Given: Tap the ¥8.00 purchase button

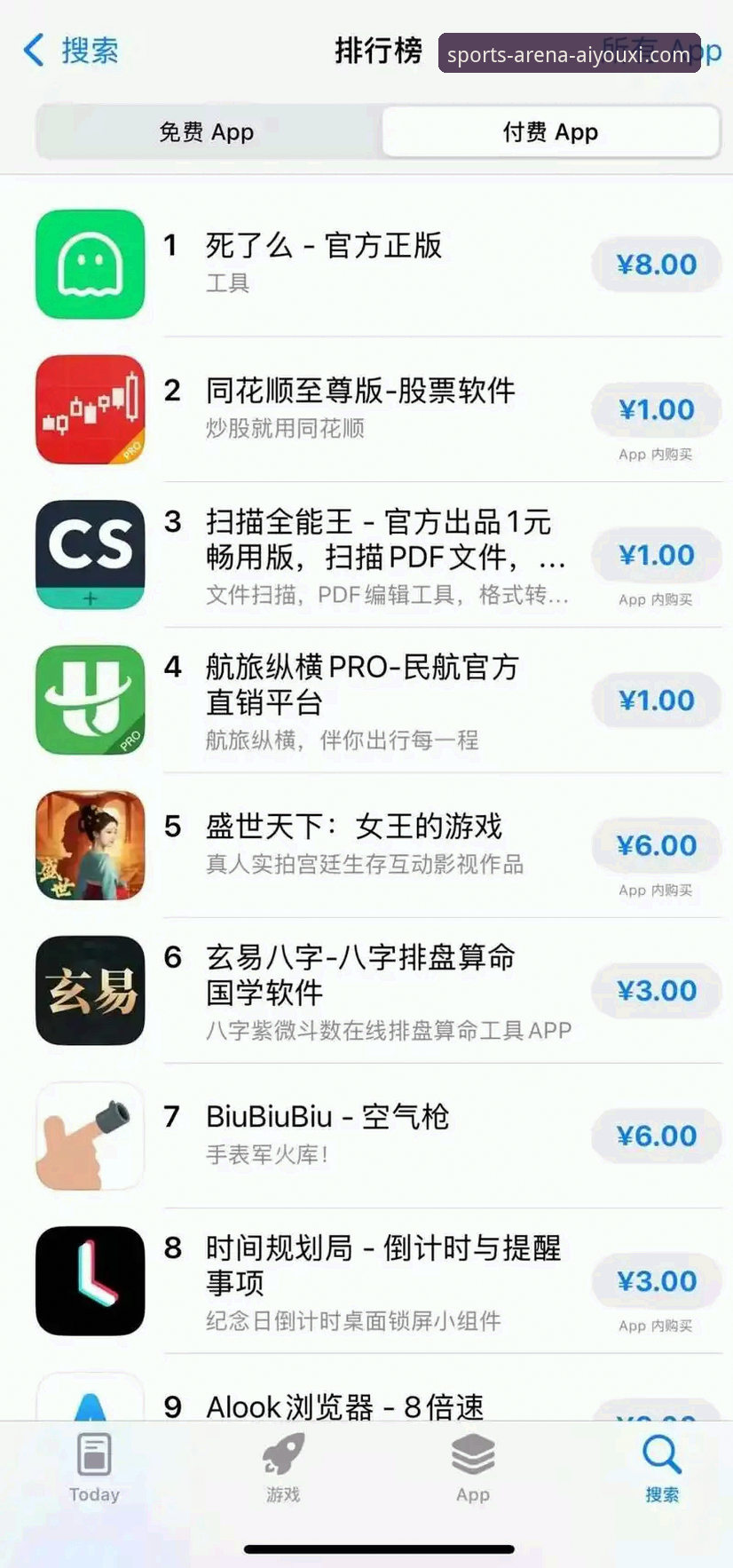Looking at the screenshot, I should coord(656,265).
